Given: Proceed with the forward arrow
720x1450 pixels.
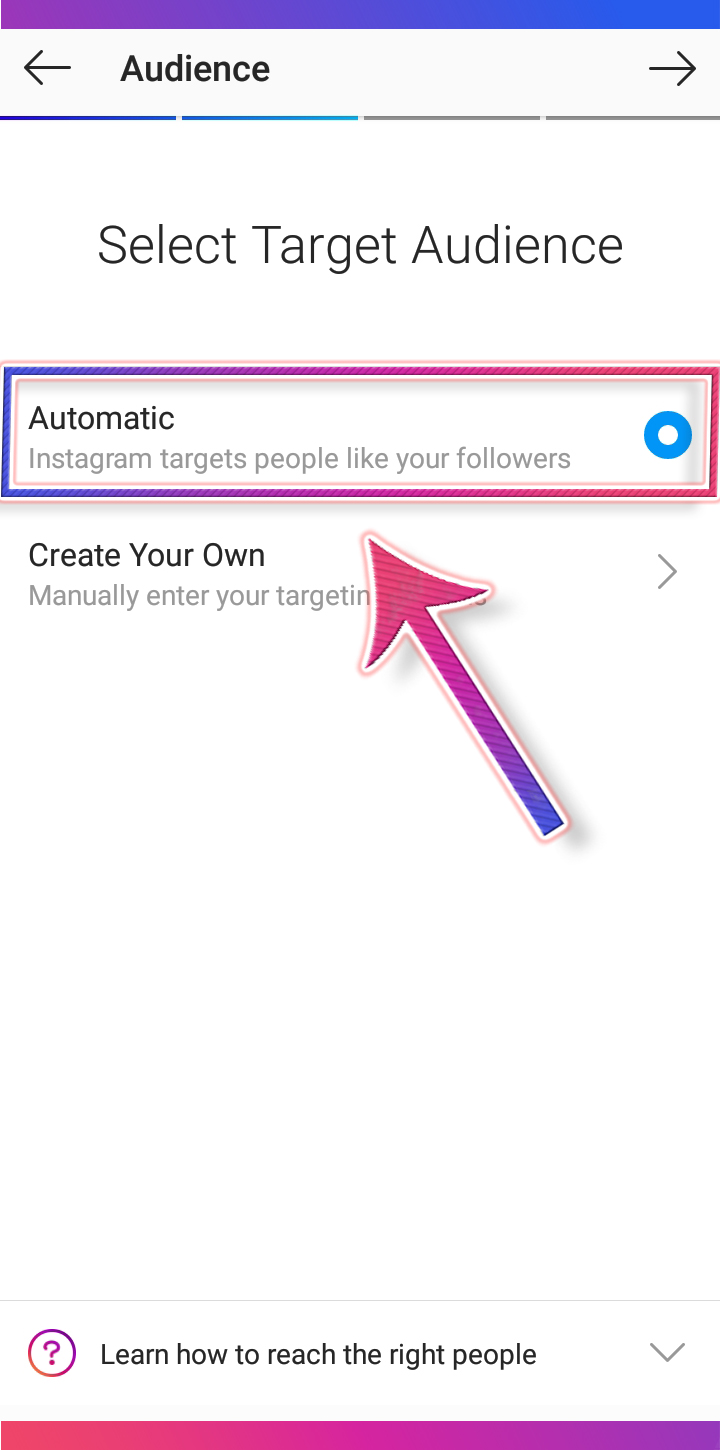Looking at the screenshot, I should click(x=672, y=69).
